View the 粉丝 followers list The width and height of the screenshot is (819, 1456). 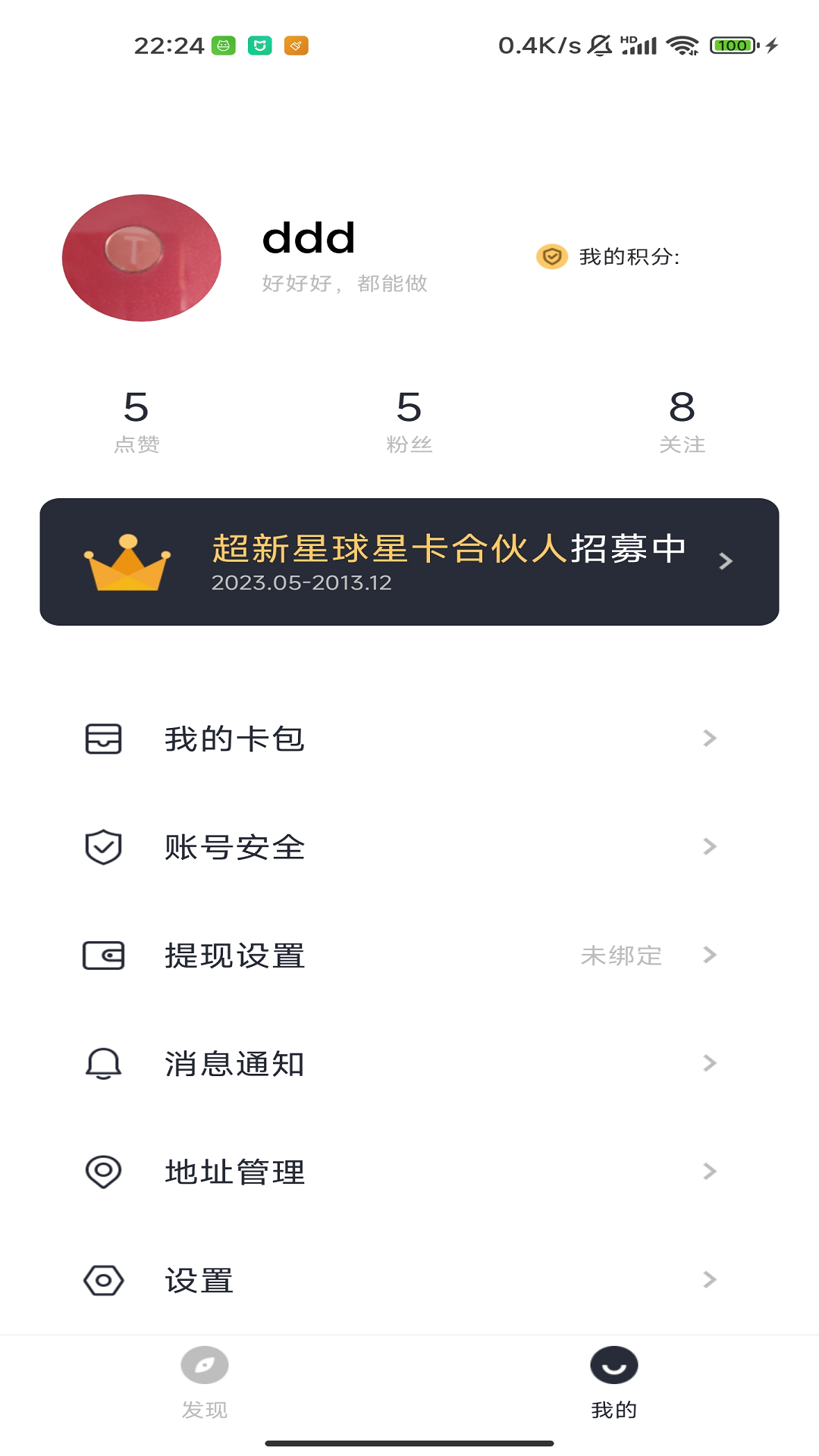(x=409, y=421)
